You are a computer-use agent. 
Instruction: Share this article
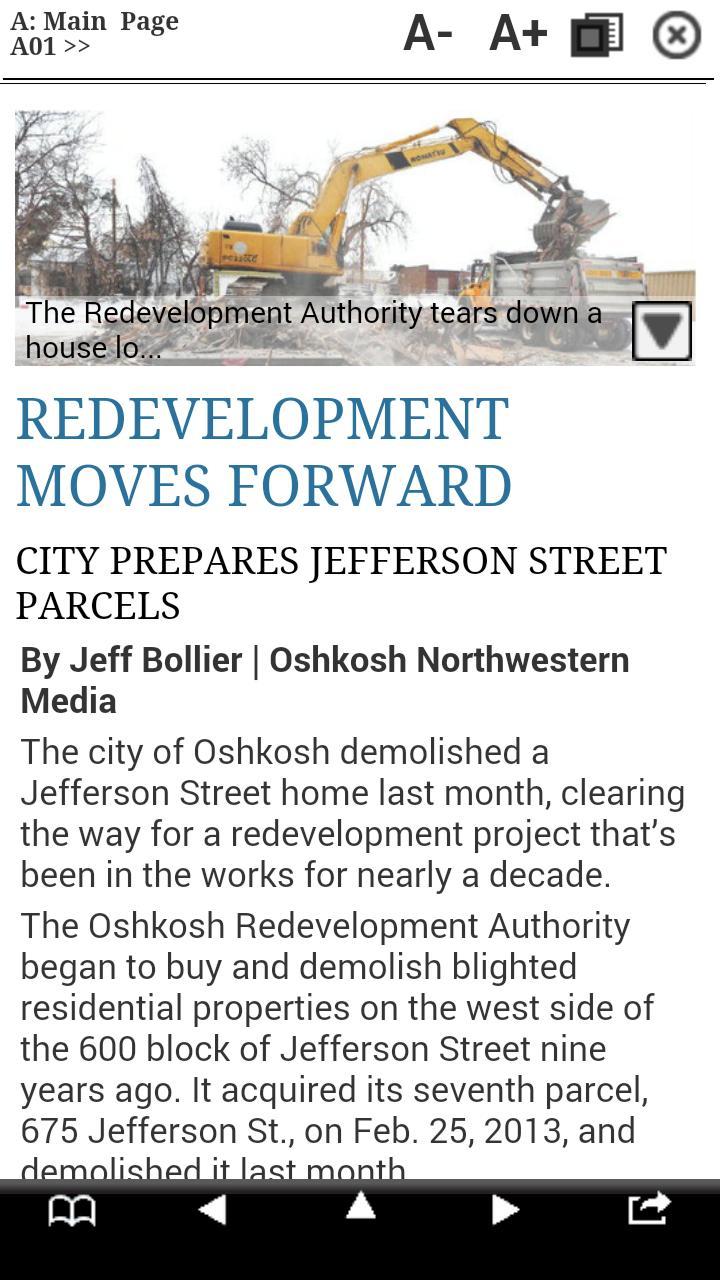[x=648, y=1209]
